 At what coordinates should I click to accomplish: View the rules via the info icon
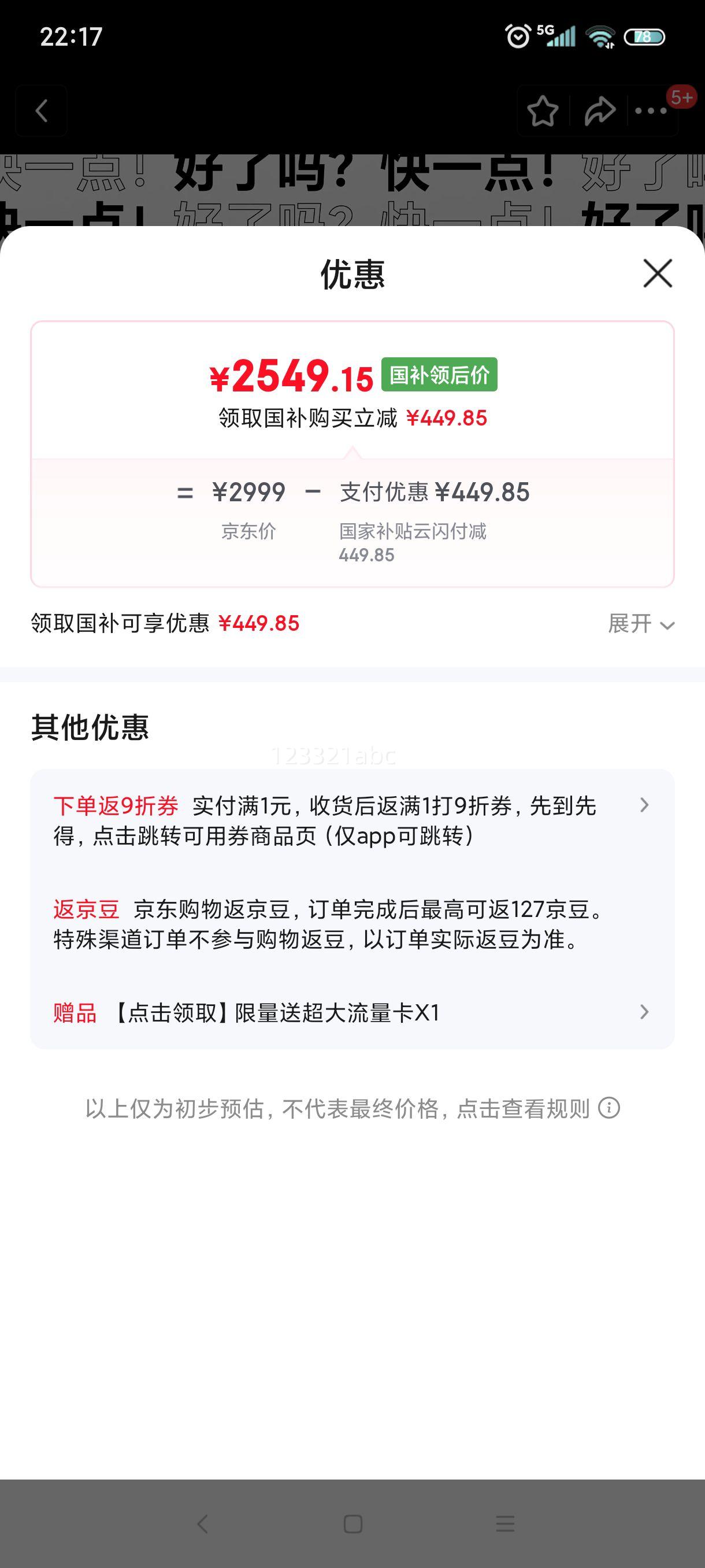[609, 1108]
